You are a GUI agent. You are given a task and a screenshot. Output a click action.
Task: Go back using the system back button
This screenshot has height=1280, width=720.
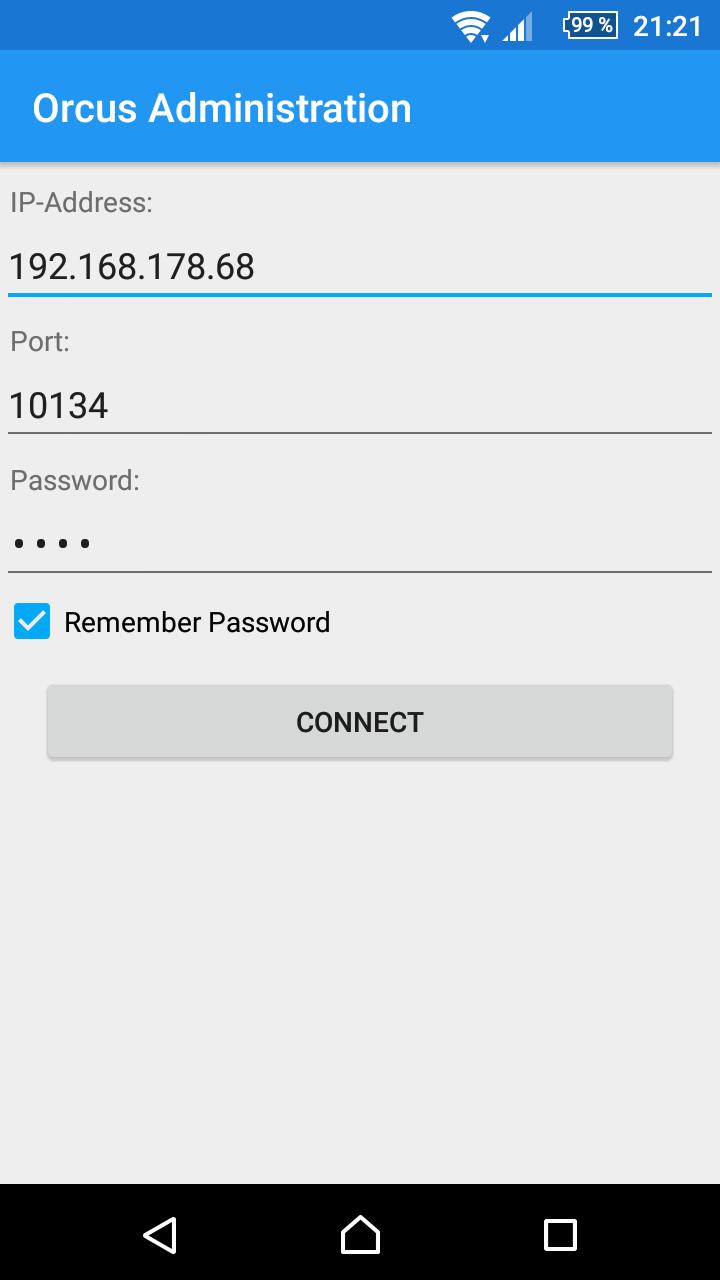tap(160, 1235)
